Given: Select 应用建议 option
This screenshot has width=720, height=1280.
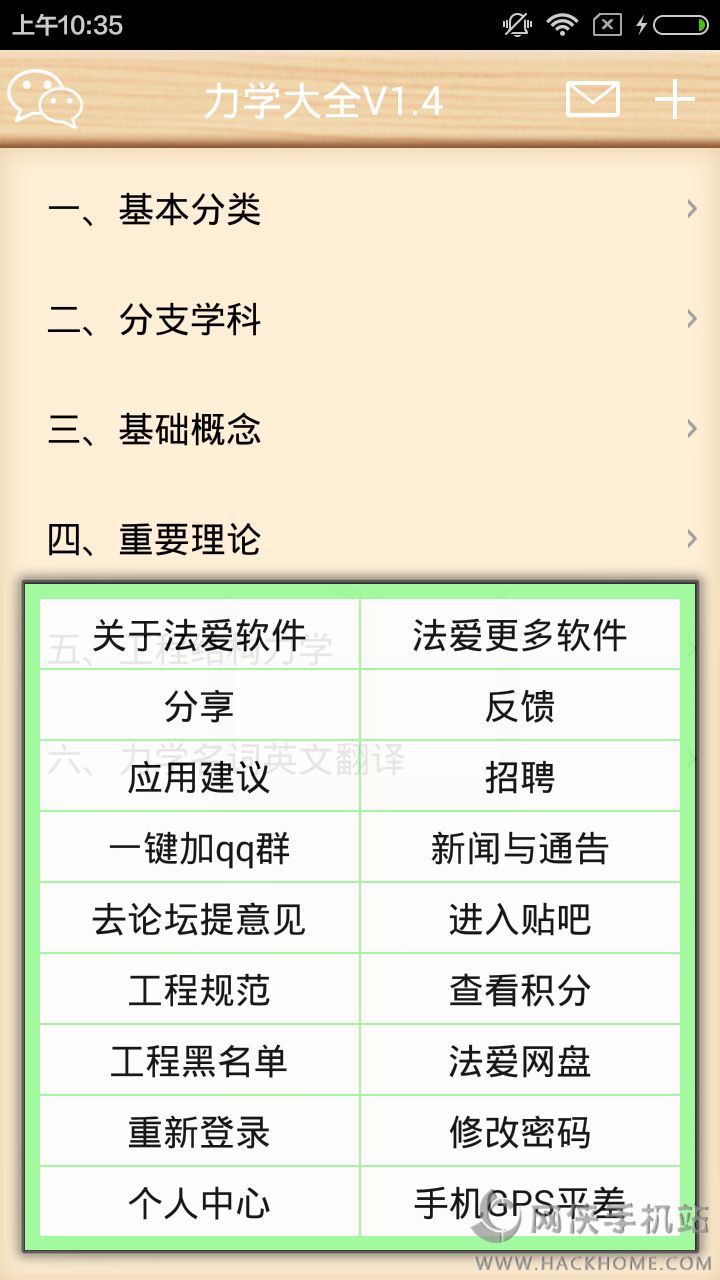Looking at the screenshot, I should (200, 777).
